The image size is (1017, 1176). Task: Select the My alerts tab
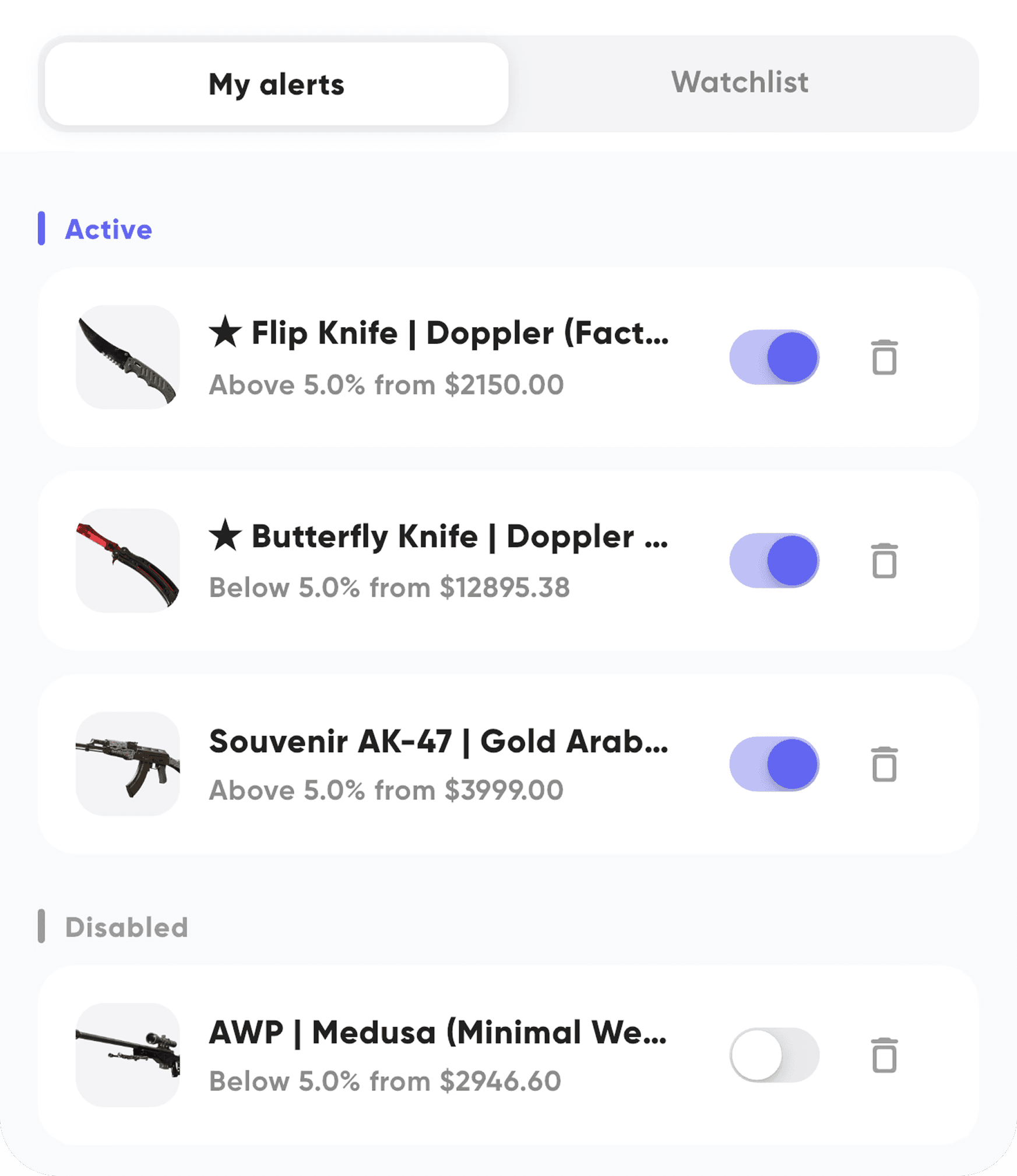[x=276, y=84]
